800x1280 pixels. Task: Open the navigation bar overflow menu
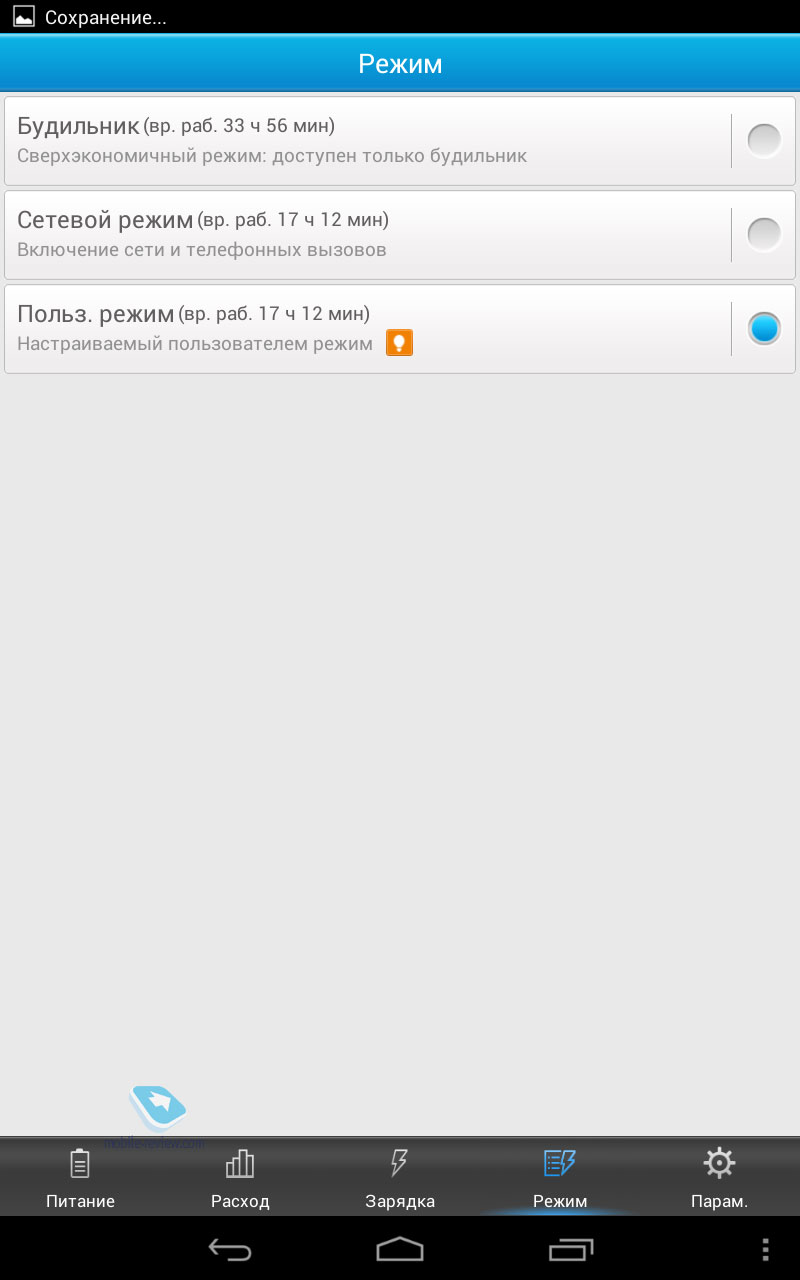(765, 1249)
